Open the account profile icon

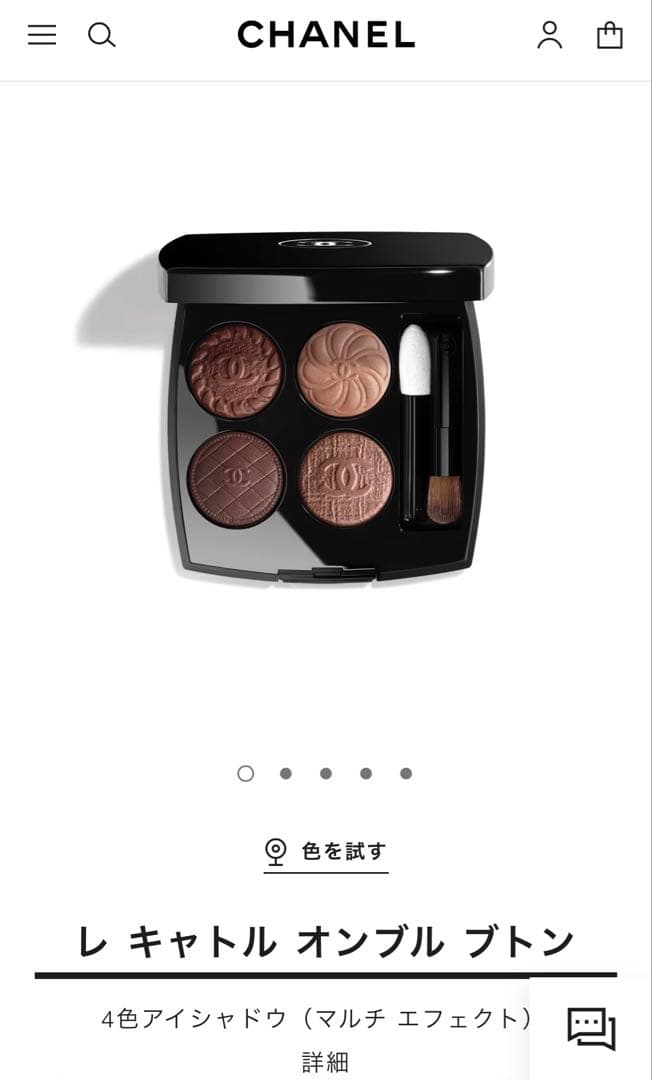pyautogui.click(x=549, y=35)
